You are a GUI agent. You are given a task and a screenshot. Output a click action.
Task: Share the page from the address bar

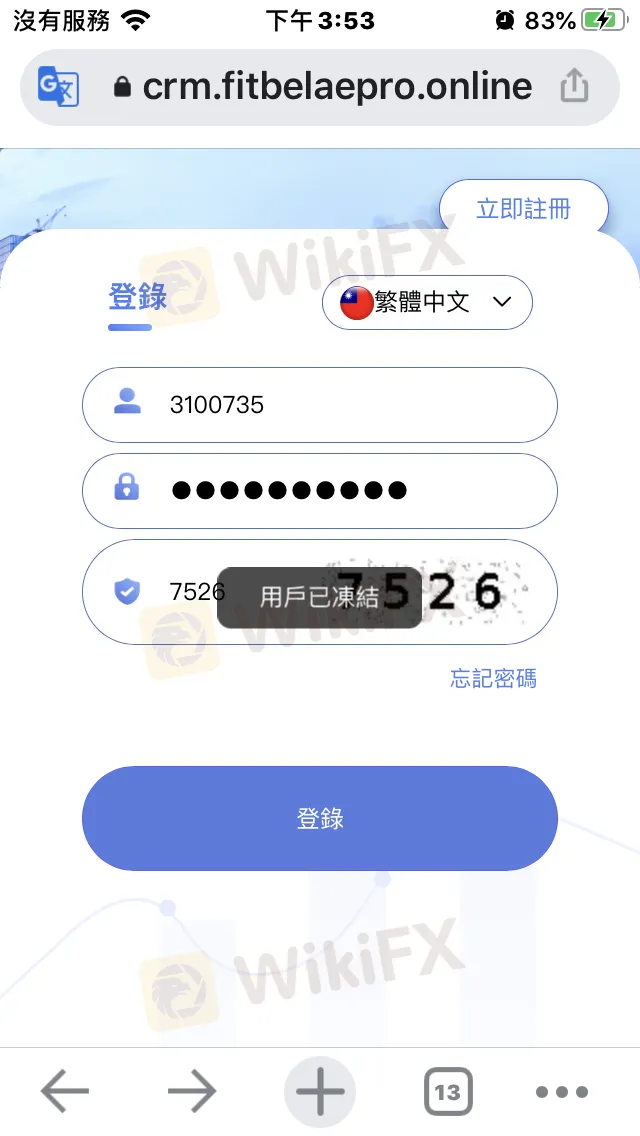574,87
